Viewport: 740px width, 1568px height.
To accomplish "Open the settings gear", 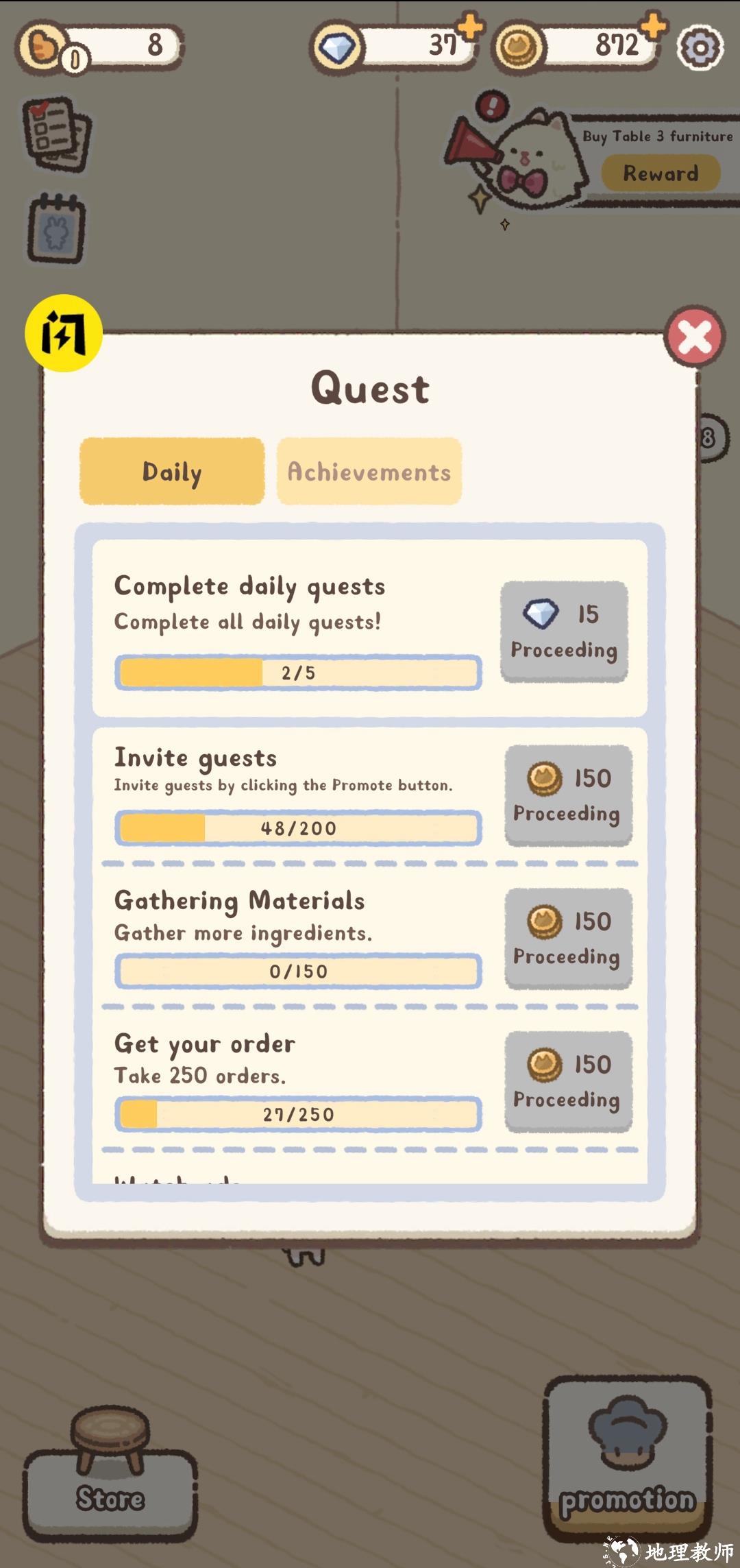I will 700,47.
